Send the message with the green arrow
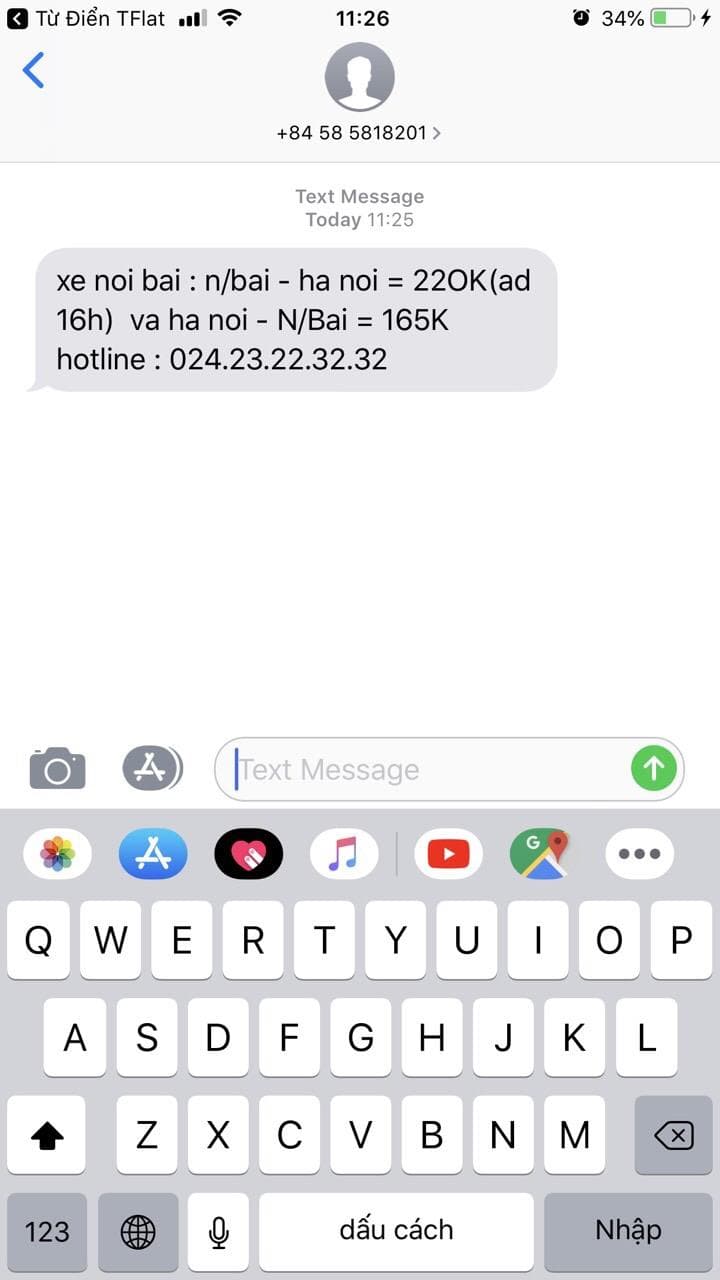 click(x=654, y=768)
